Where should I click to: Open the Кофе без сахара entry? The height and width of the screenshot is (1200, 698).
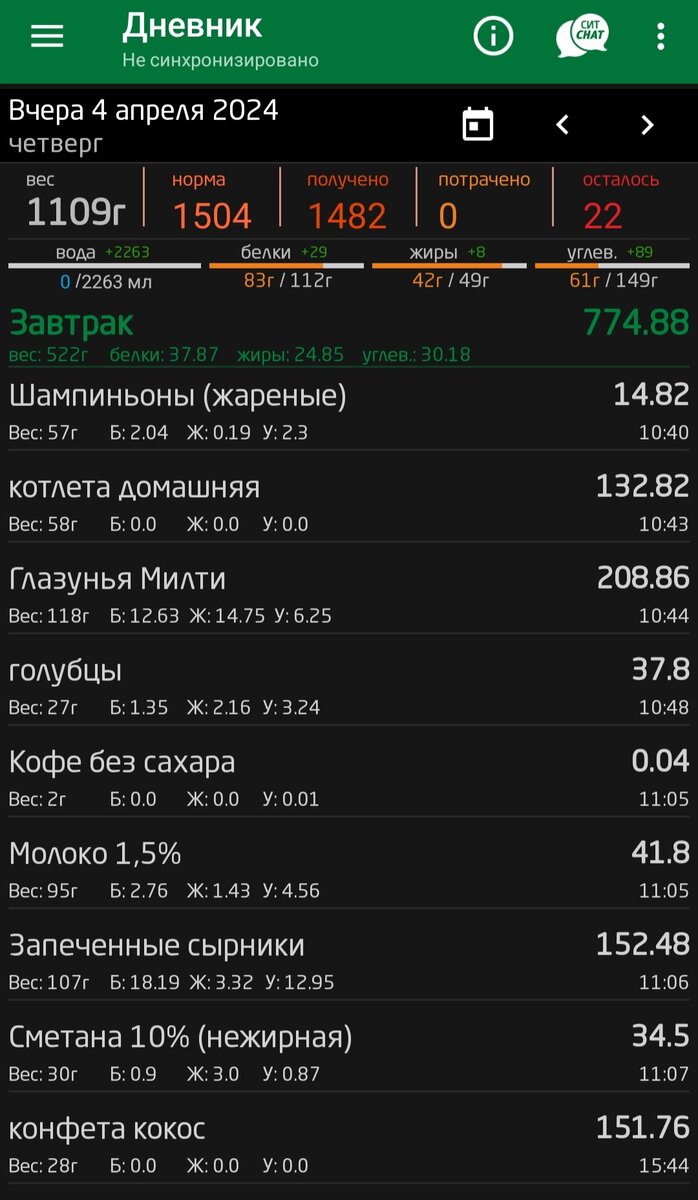(x=348, y=778)
